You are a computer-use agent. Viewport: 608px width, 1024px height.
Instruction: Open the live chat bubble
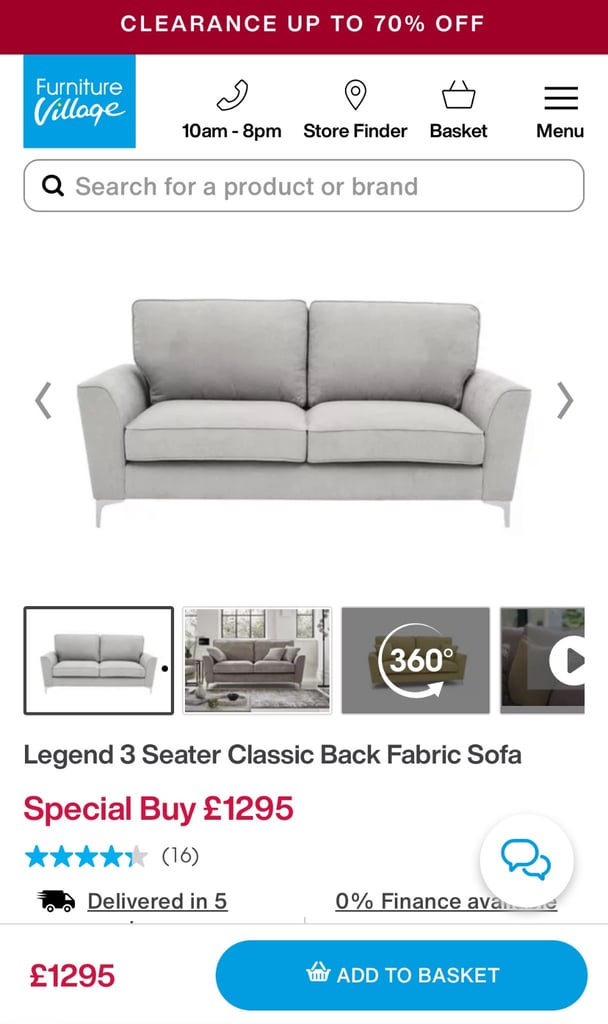(526, 861)
